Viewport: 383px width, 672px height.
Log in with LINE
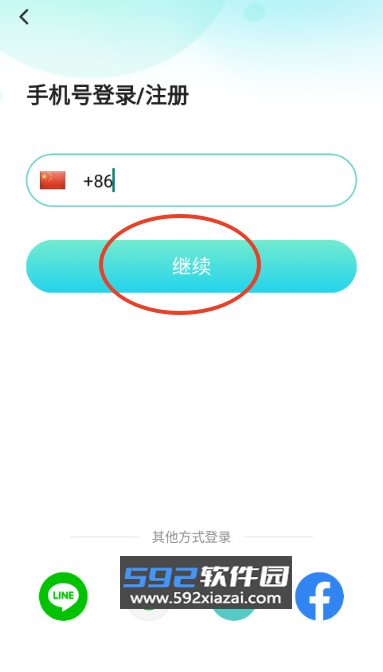(63, 596)
